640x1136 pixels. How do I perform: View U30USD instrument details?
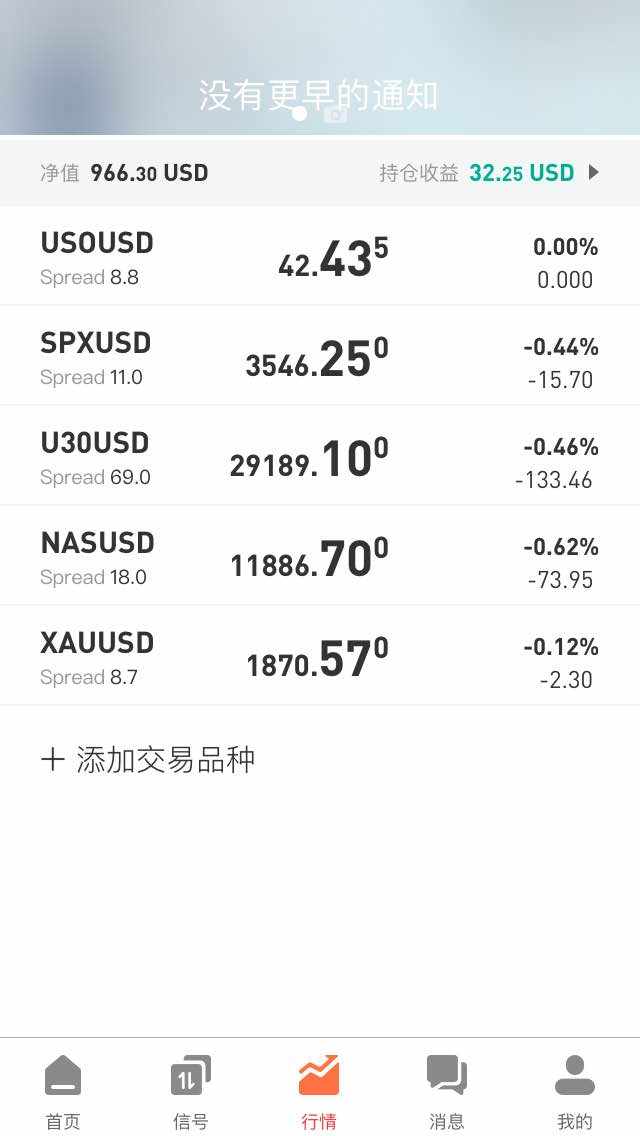tap(320, 455)
